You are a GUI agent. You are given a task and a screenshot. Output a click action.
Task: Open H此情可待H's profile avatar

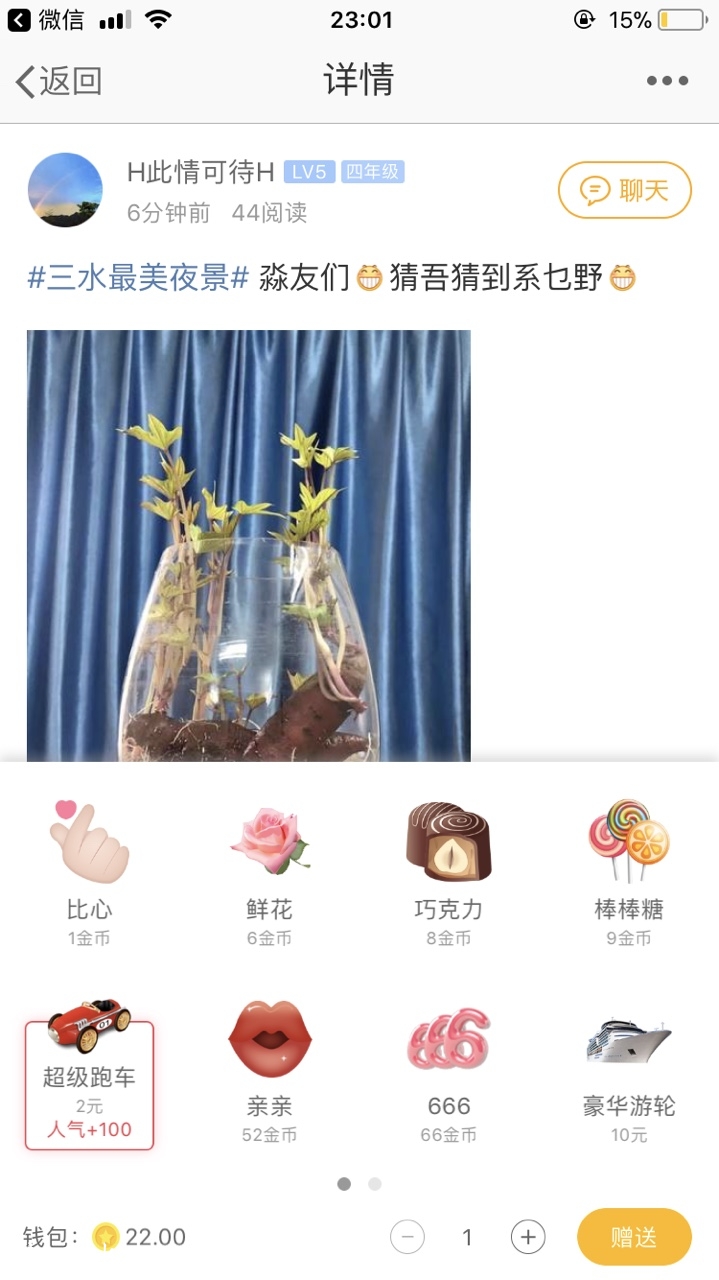[65, 190]
